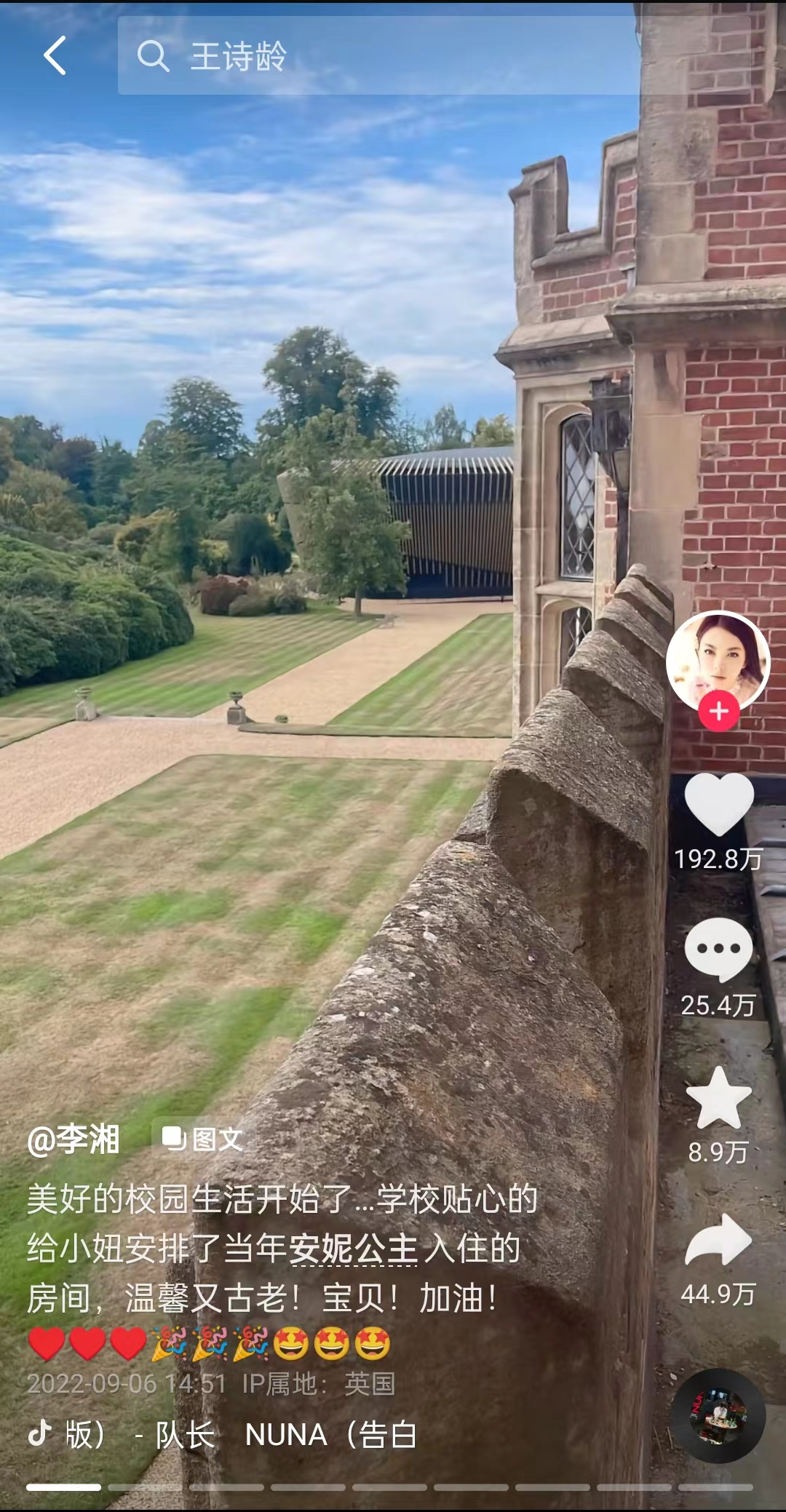The width and height of the screenshot is (786, 1512).
Task: Tap the 图文 photo-text tag
Action: coord(202,1139)
